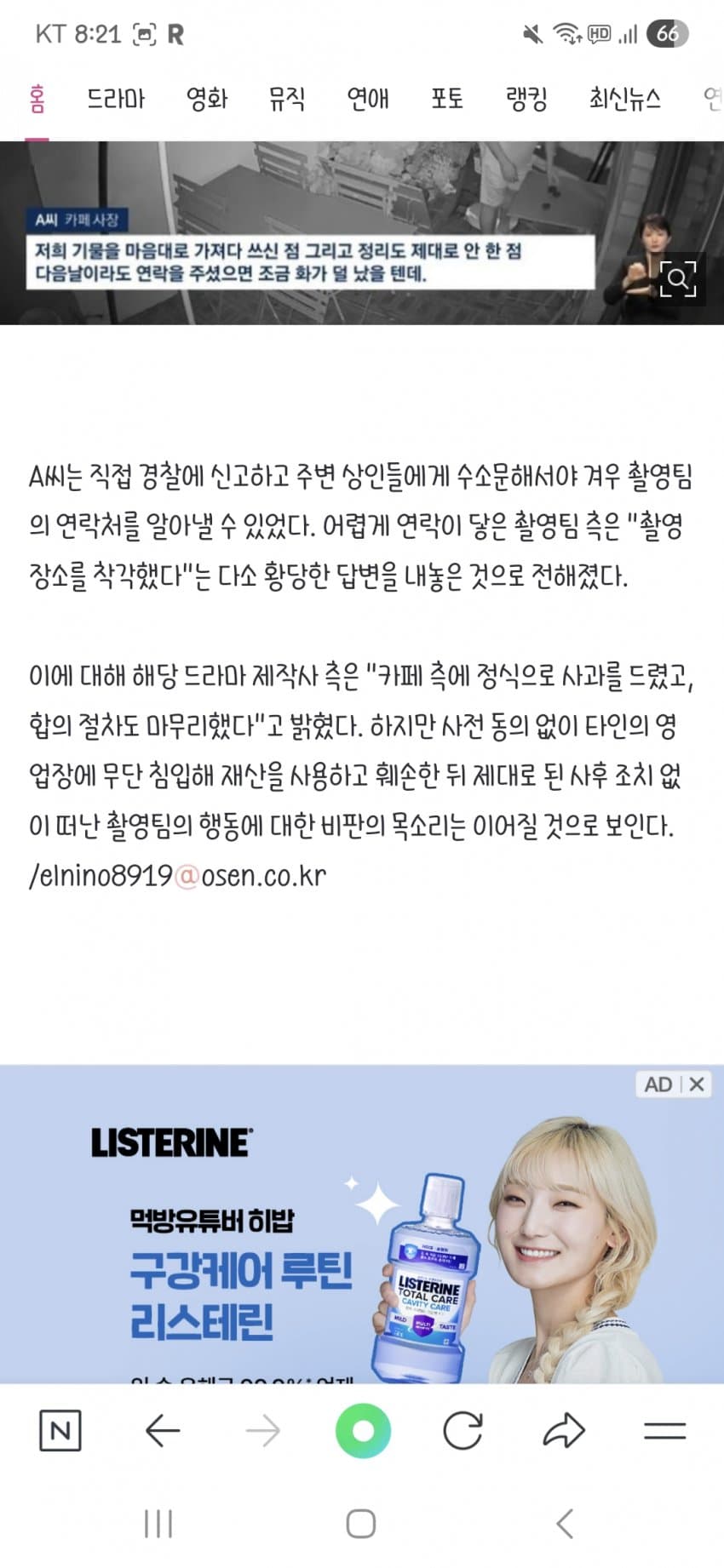Reload the current page
This screenshot has width=724, height=1568.
click(x=463, y=1431)
